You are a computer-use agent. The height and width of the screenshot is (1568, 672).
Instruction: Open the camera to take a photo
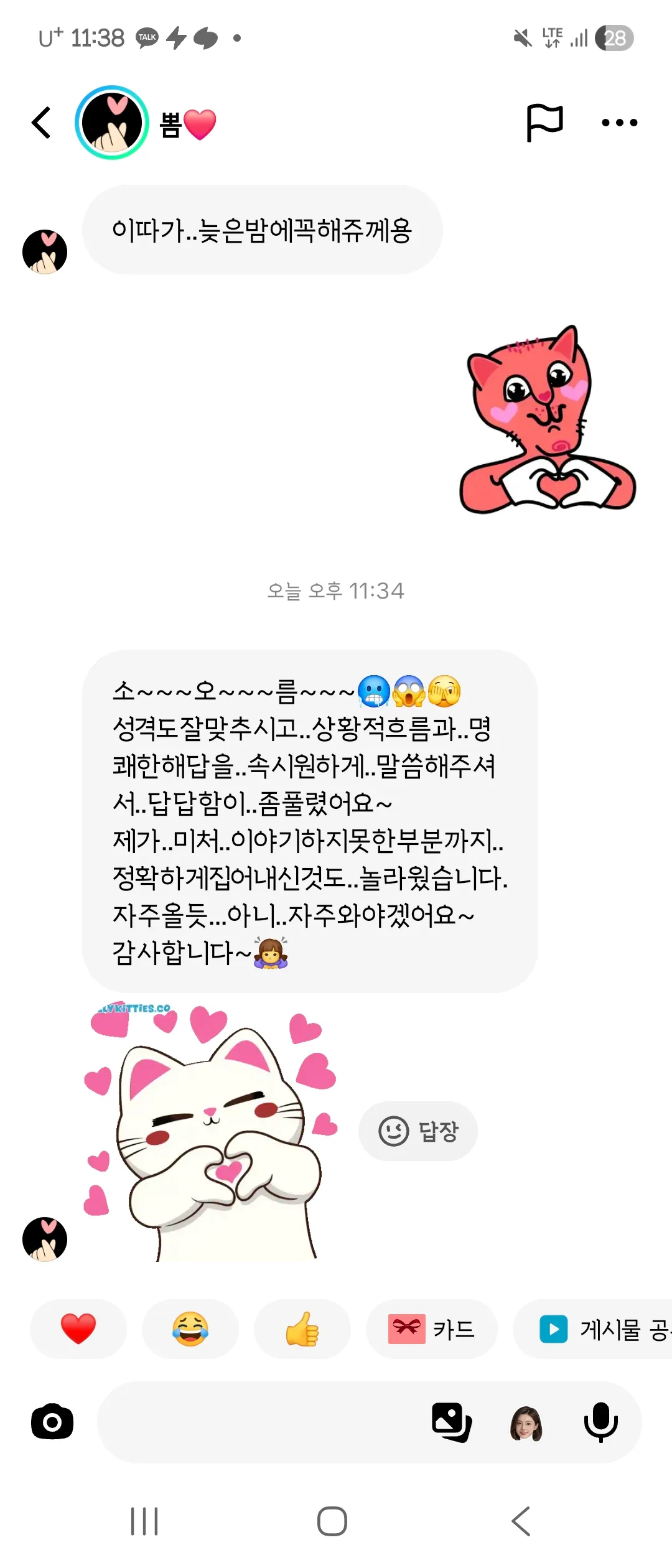(52, 1422)
